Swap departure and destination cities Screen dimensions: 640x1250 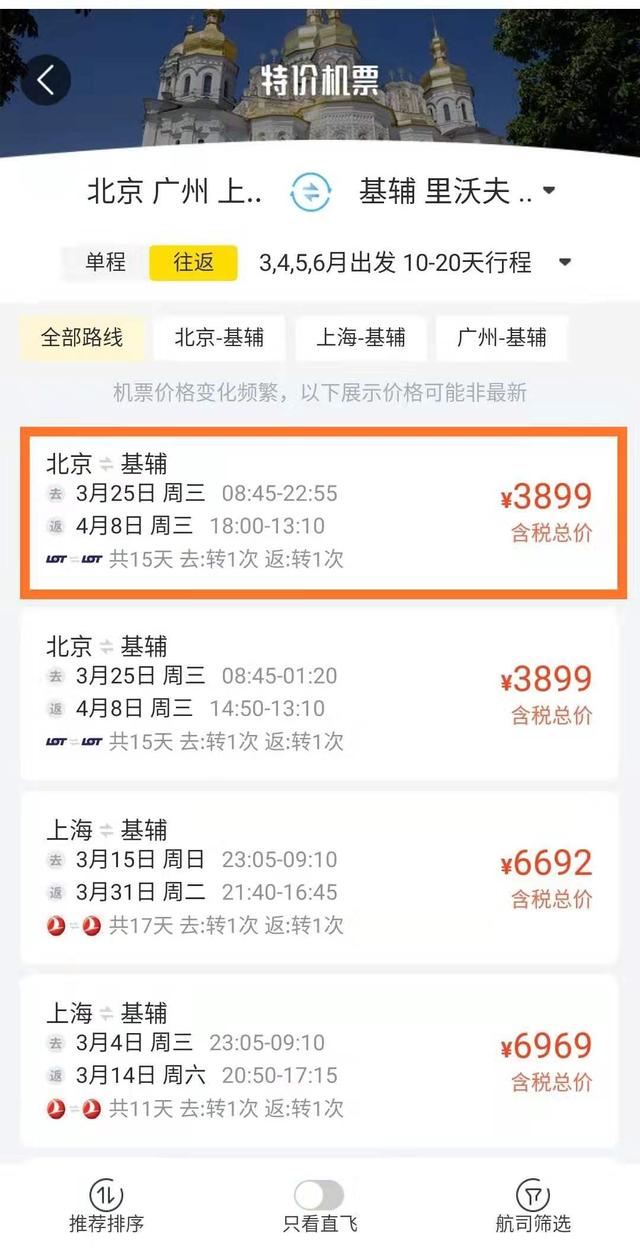(310, 192)
